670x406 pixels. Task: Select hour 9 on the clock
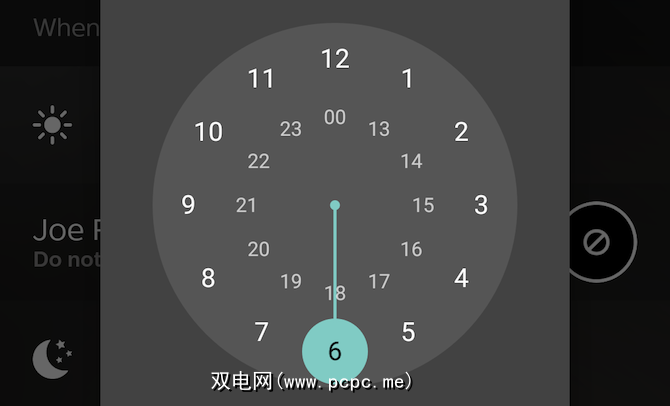click(188, 205)
